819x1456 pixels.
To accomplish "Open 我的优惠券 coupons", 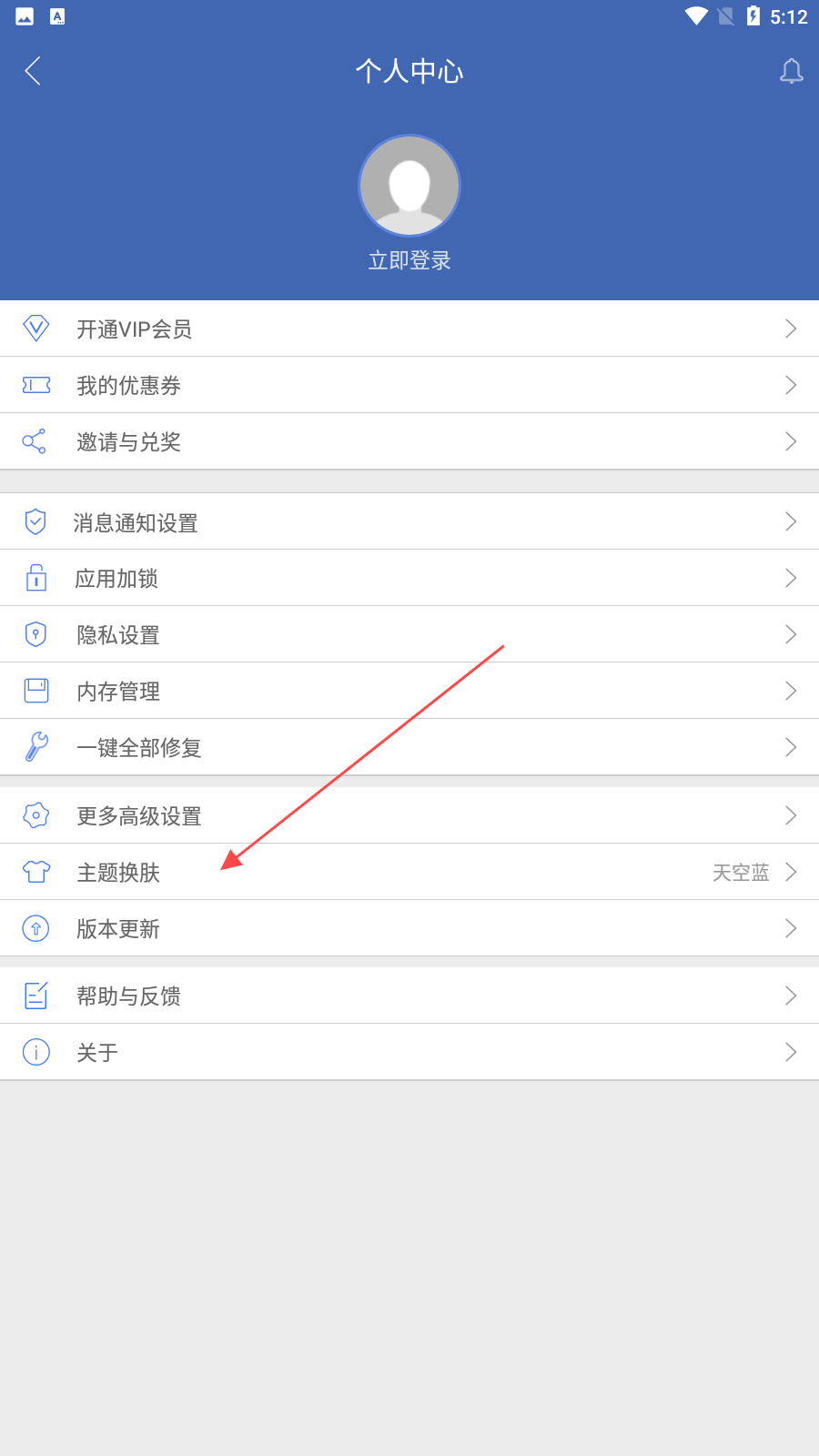I will tap(409, 385).
